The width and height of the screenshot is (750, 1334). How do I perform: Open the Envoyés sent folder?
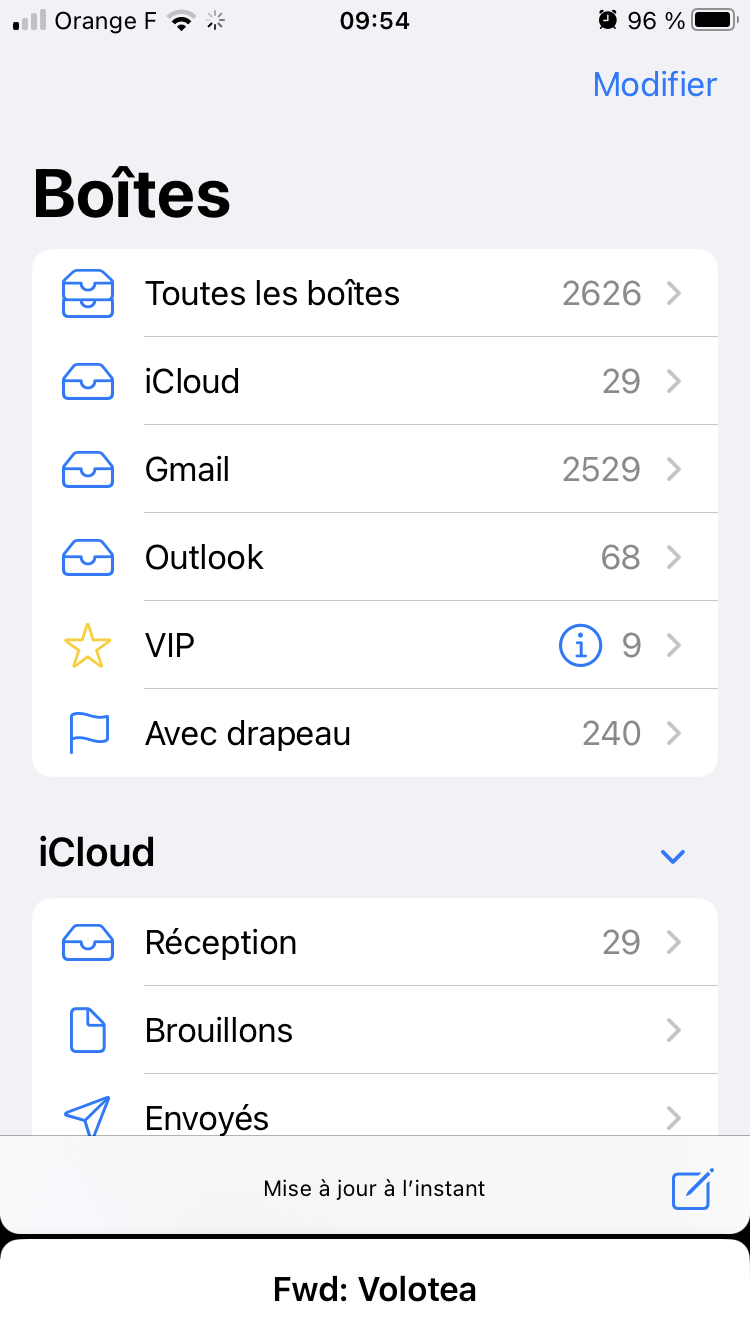pyautogui.click(x=374, y=1115)
